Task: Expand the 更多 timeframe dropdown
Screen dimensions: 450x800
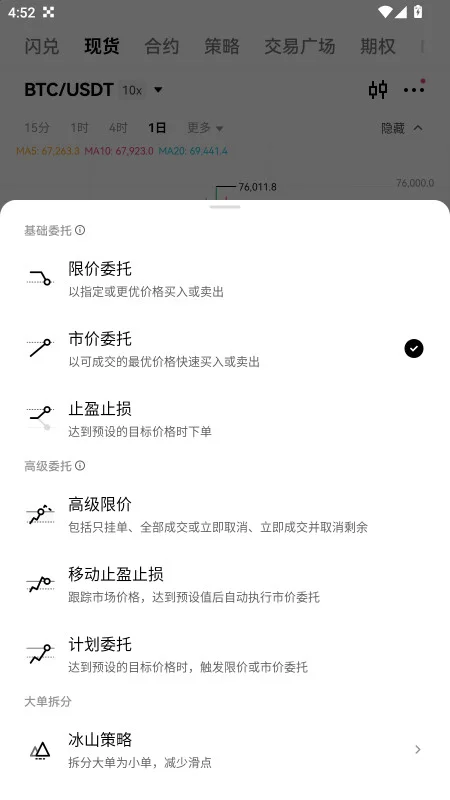Action: (x=205, y=128)
